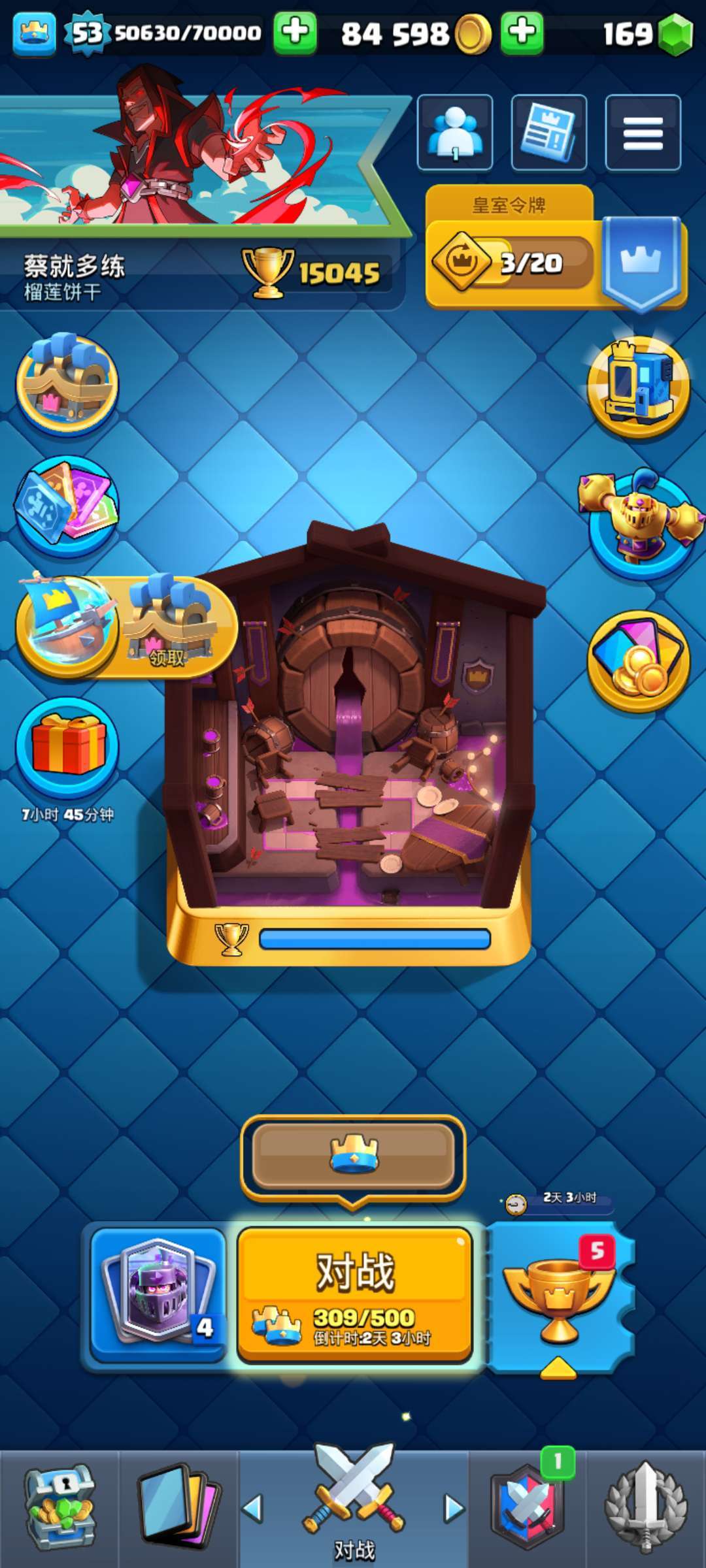Open the friends icon at top

click(x=455, y=133)
